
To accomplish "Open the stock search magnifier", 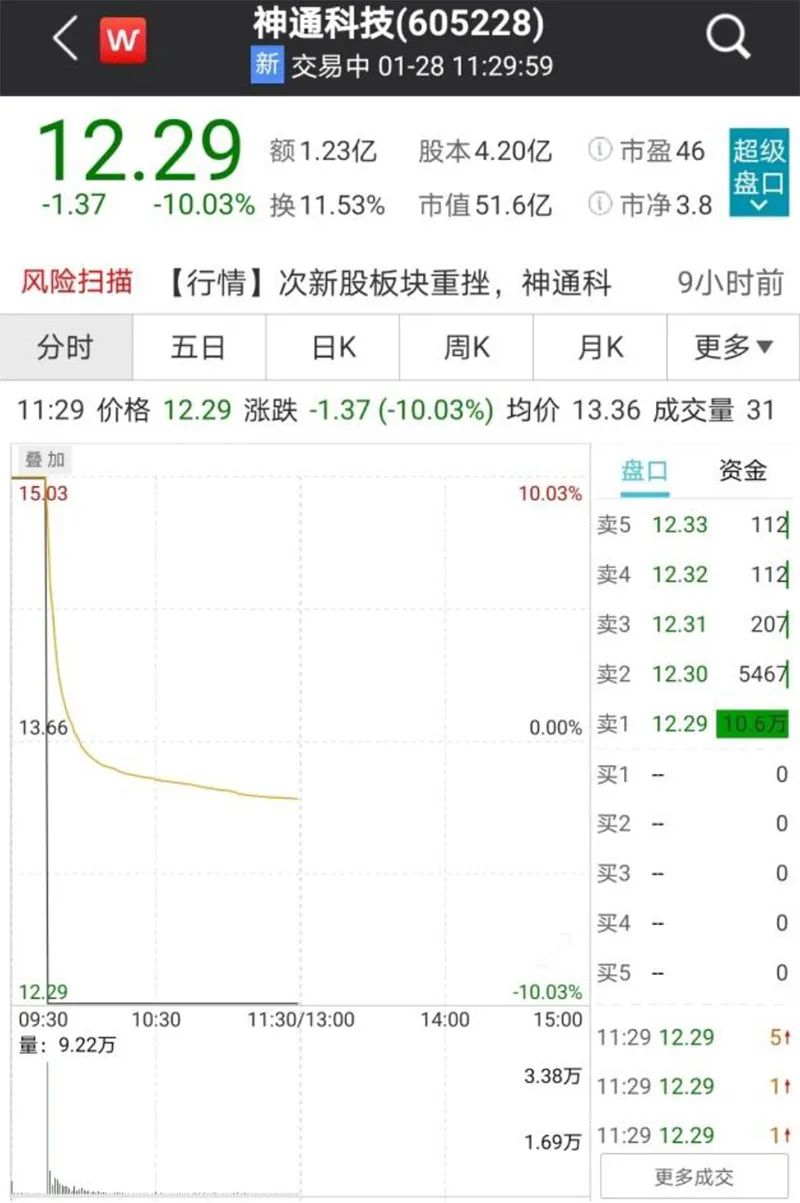I will point(727,40).
